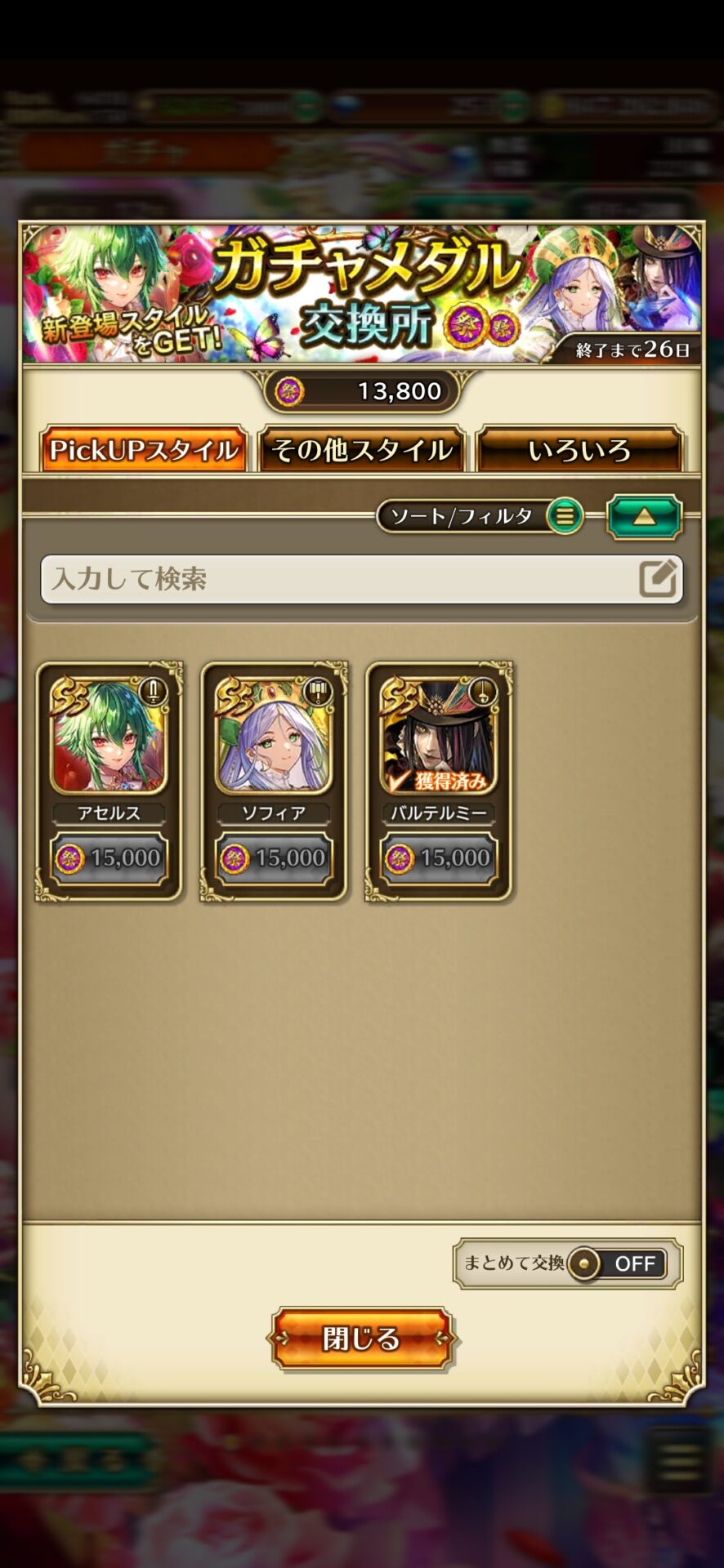Switch to the その他スタイル tab
This screenshot has width=724, height=1568.
point(362,450)
